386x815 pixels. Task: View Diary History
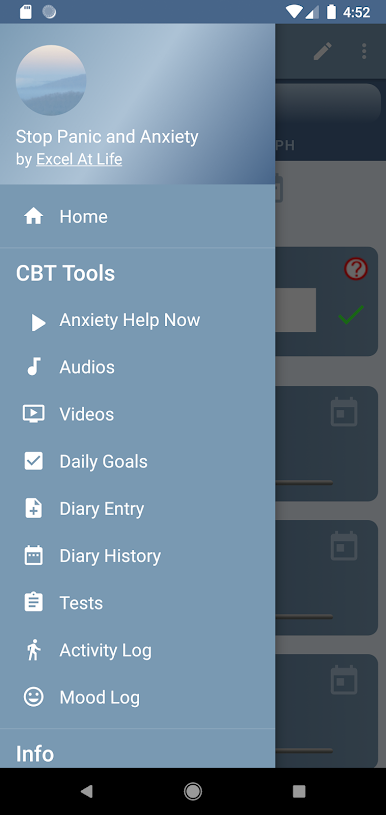tap(138, 556)
